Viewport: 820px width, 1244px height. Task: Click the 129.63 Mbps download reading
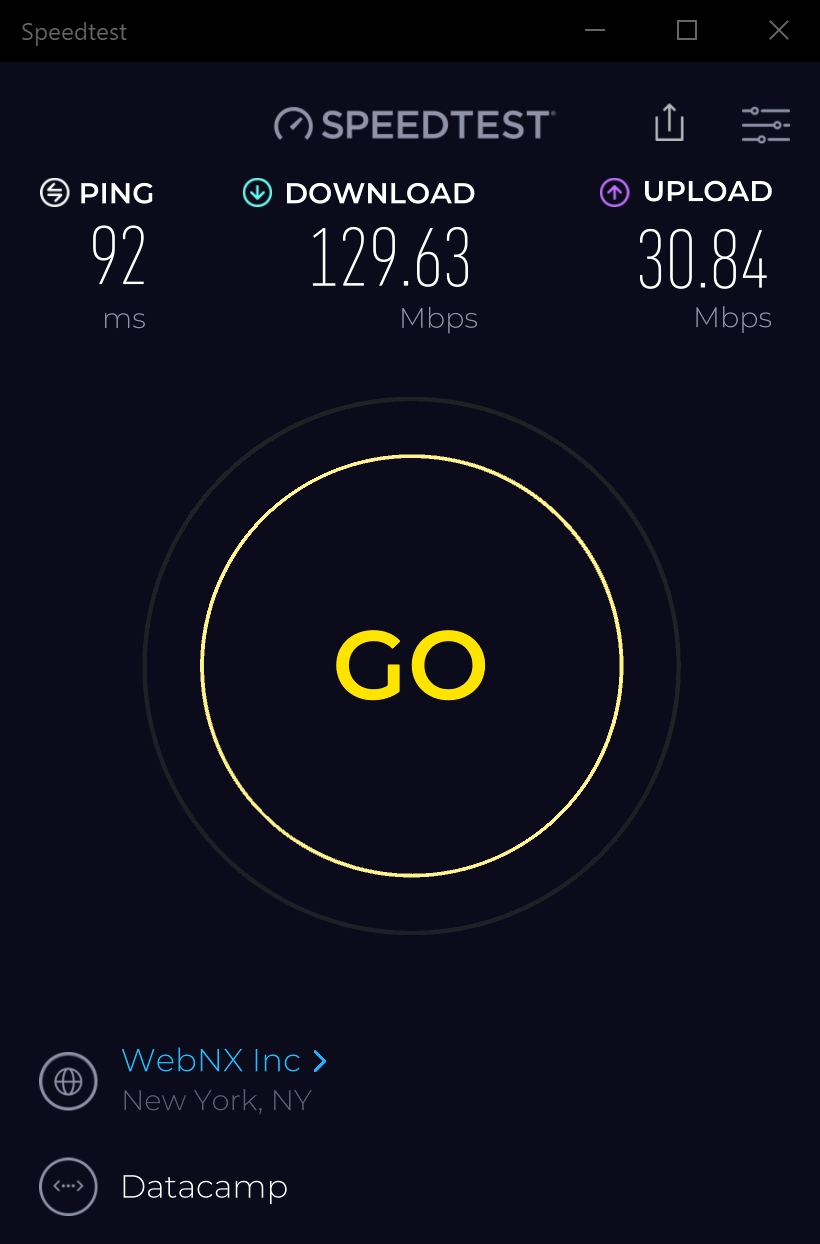392,260
